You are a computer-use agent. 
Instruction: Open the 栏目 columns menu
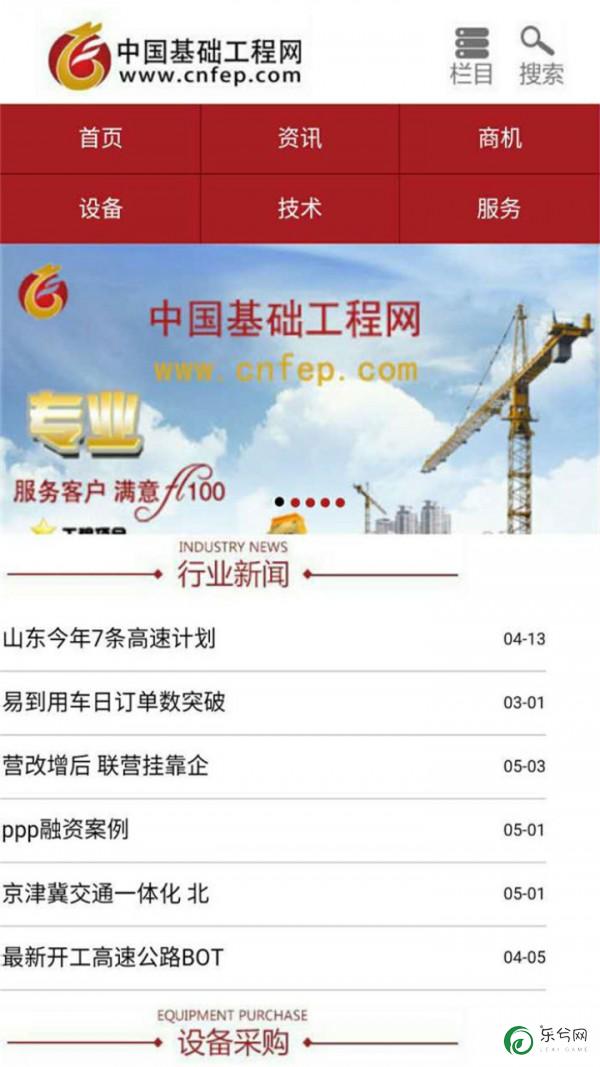coord(471,55)
